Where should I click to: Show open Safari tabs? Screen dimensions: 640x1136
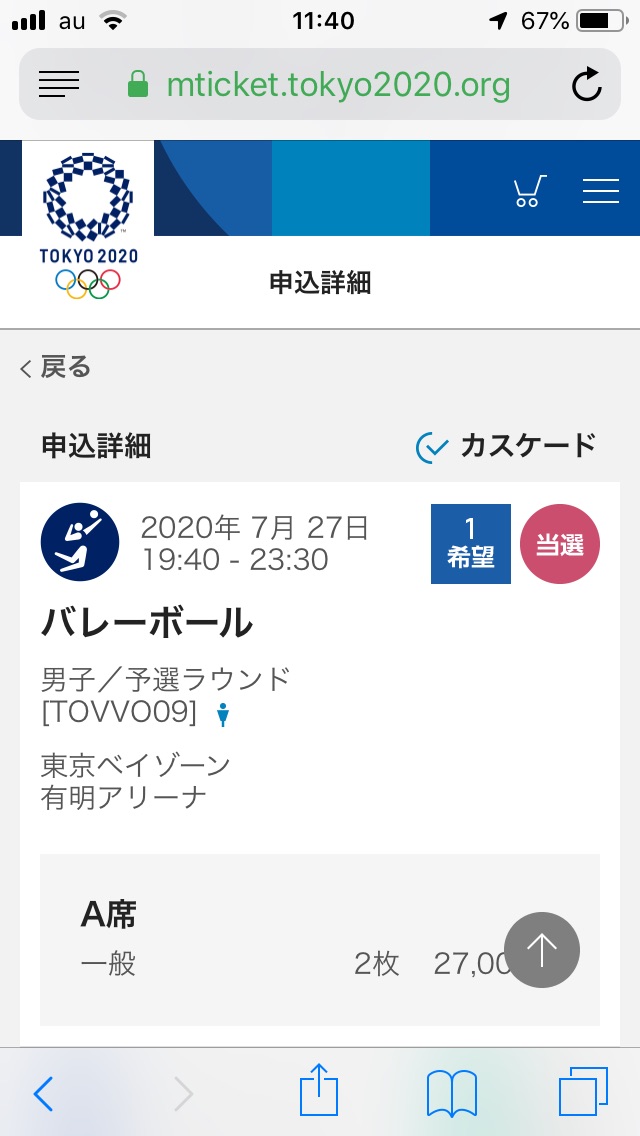pyautogui.click(x=583, y=1091)
